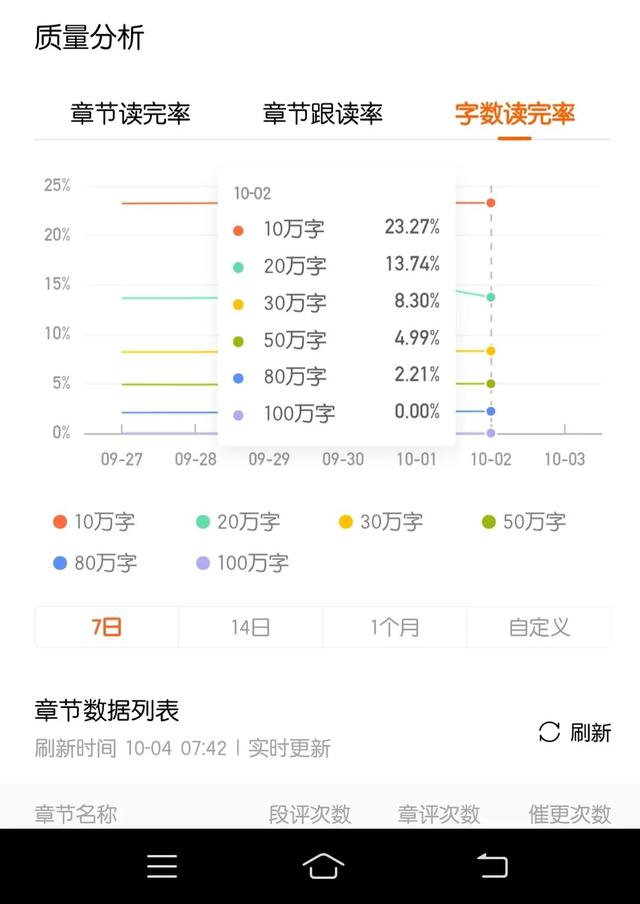Screen dimensions: 640x904
Task: Switch the range to 14日
Action: point(250,627)
